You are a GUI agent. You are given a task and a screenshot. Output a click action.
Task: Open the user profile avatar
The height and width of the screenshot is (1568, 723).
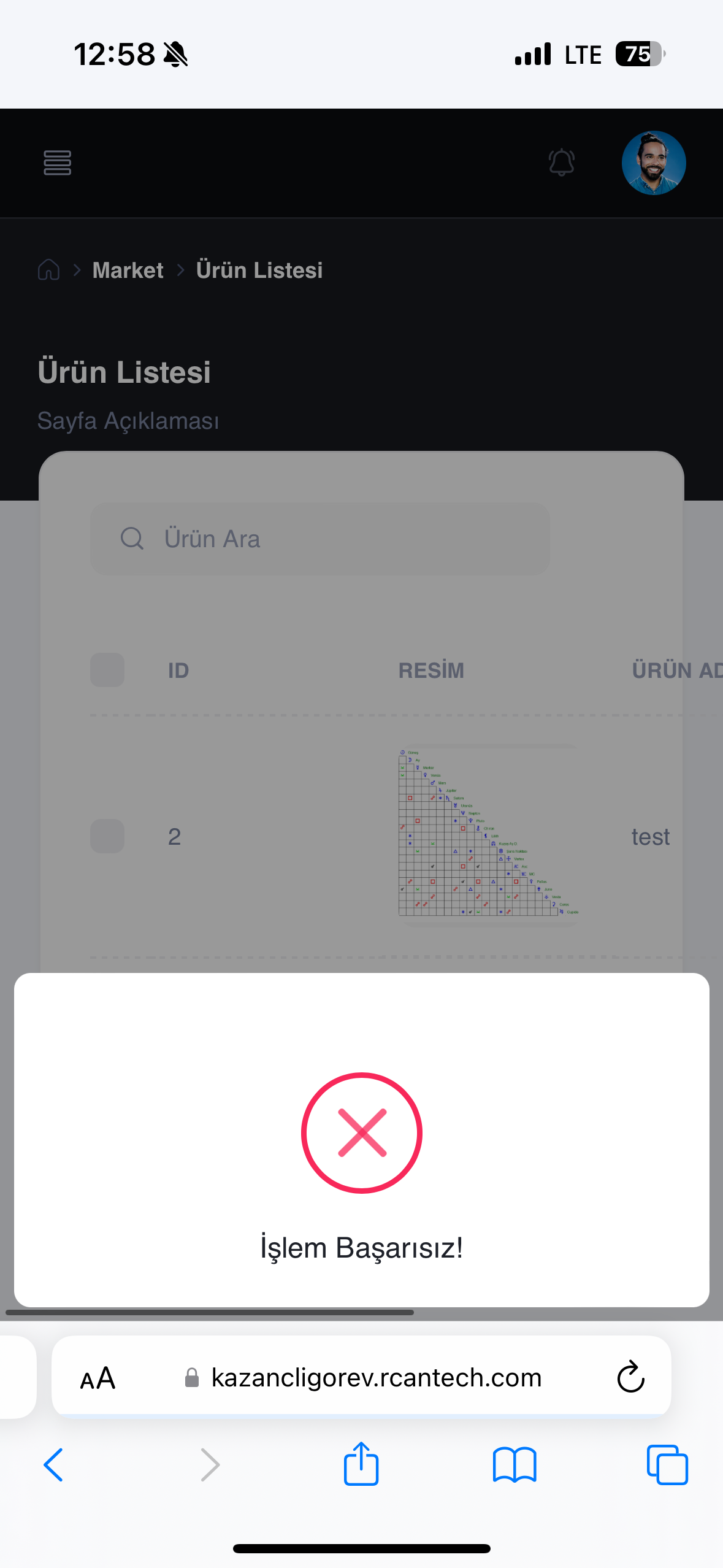[x=653, y=163]
